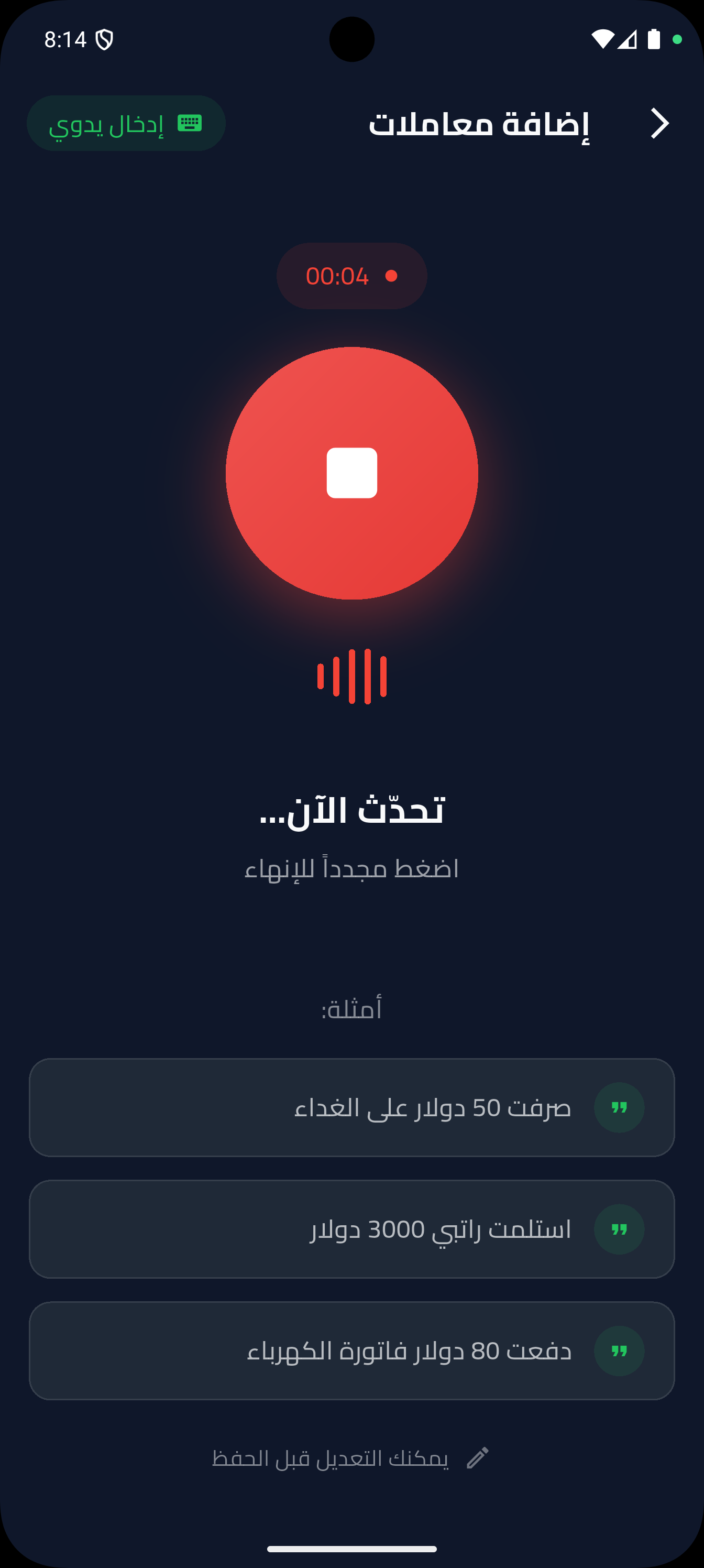Tap the quote icon on the استلمت راتبي example
This screenshot has width=704, height=1568.
620,1229
